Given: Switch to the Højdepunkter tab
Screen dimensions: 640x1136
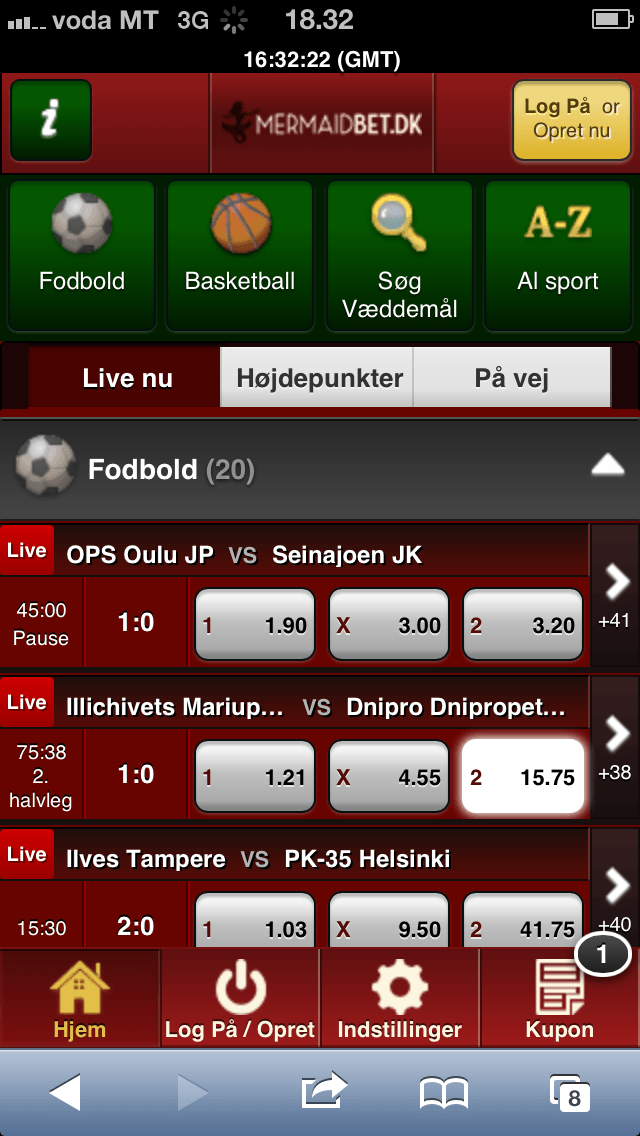Looking at the screenshot, I should click(x=317, y=377).
